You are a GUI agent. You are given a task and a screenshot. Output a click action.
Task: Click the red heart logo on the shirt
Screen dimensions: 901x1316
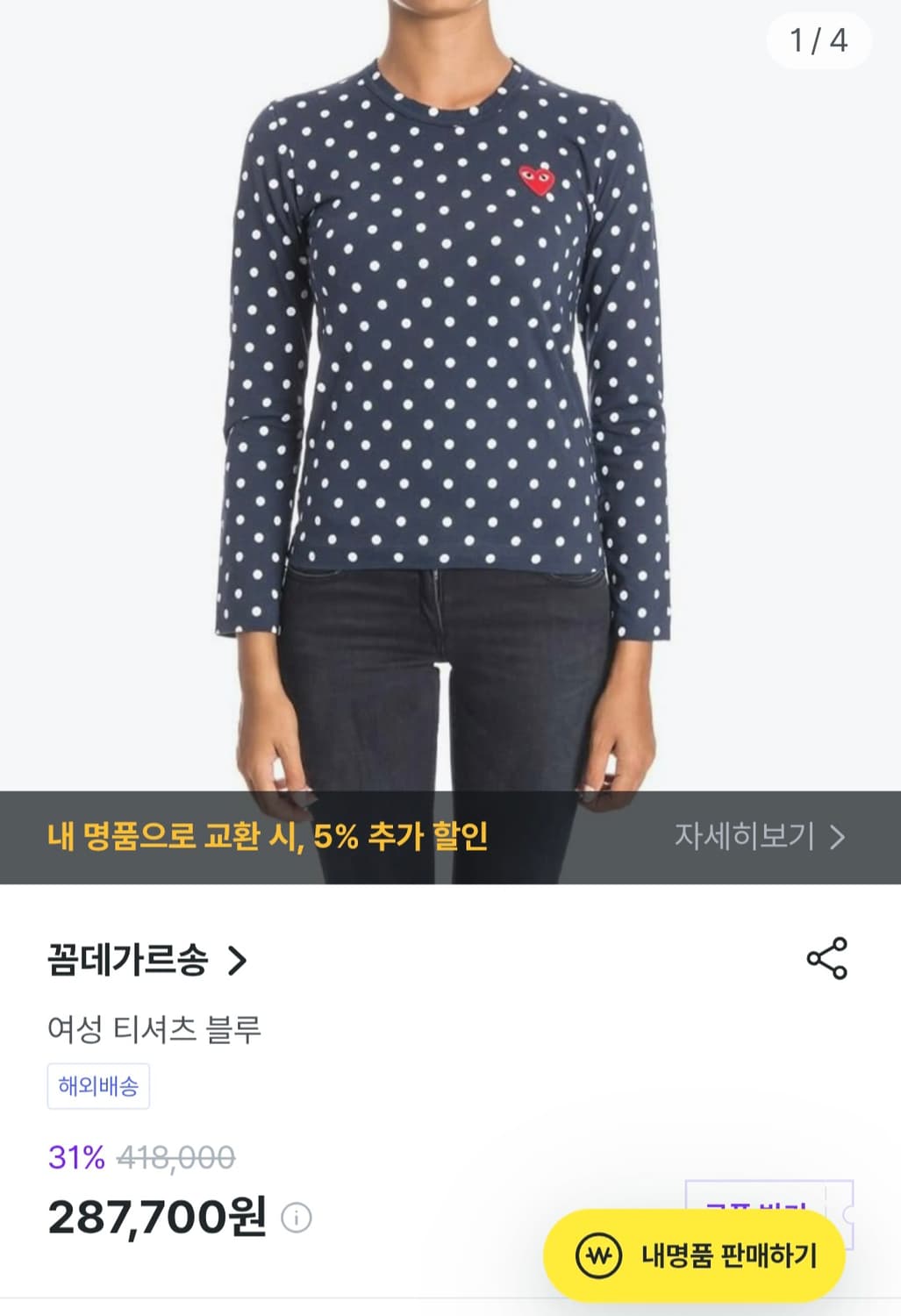pyautogui.click(x=537, y=178)
